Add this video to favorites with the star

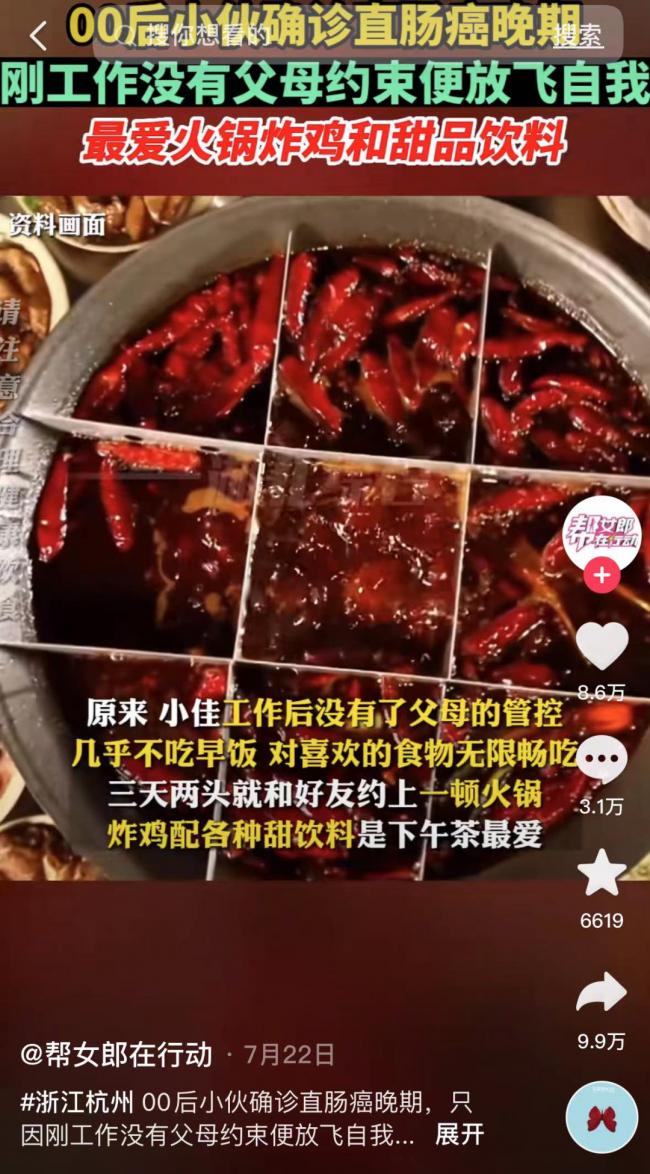coord(602,873)
